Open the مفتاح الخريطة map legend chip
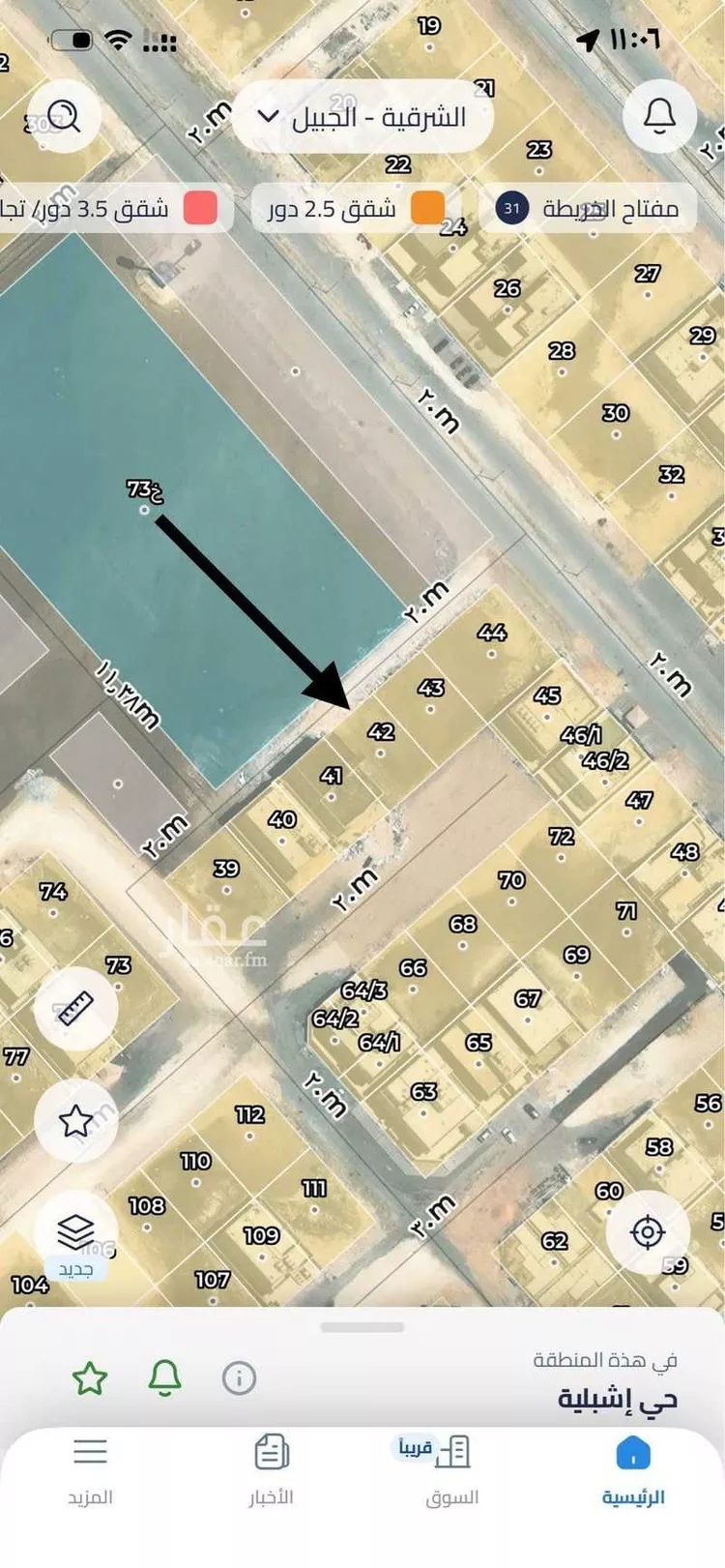 pyautogui.click(x=588, y=208)
